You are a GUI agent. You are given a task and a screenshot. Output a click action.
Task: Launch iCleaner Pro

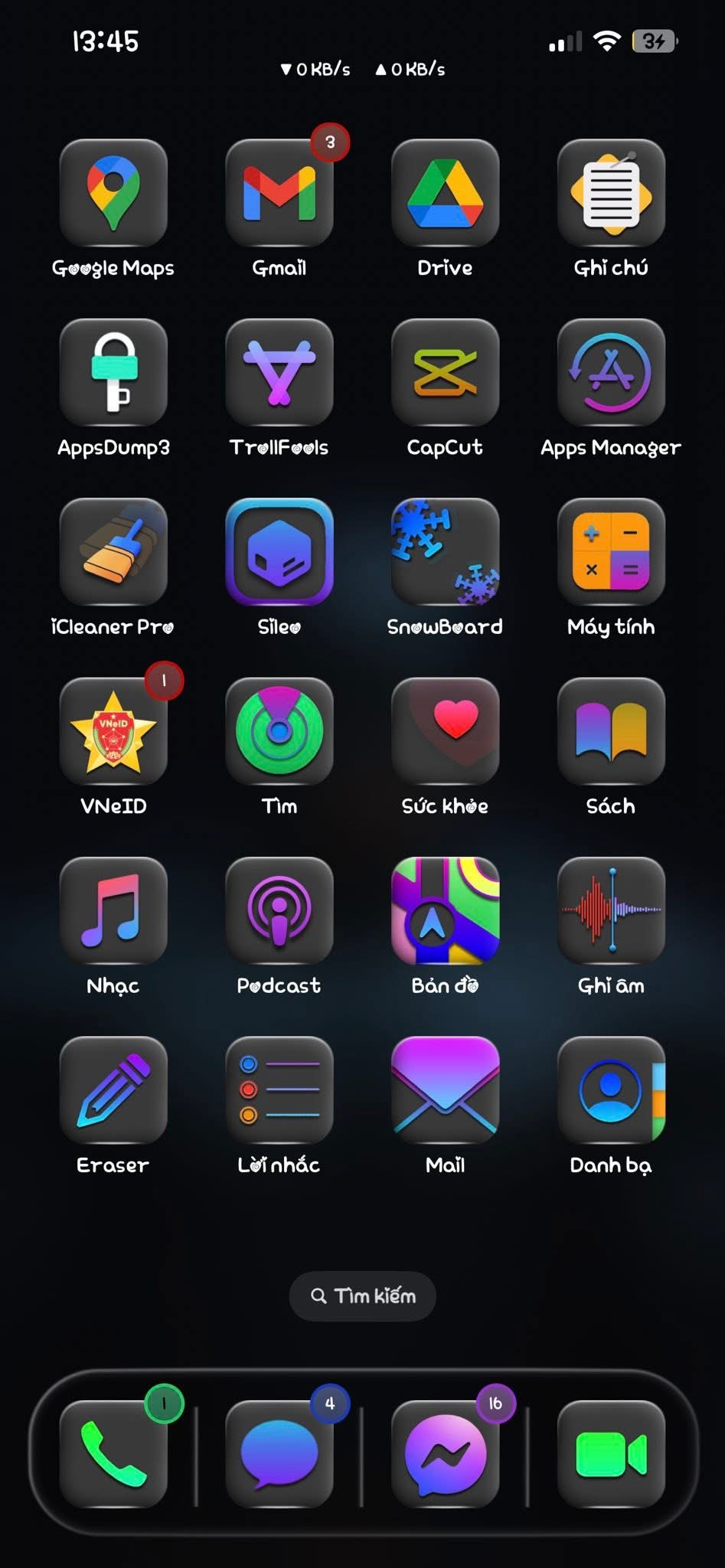(x=113, y=551)
